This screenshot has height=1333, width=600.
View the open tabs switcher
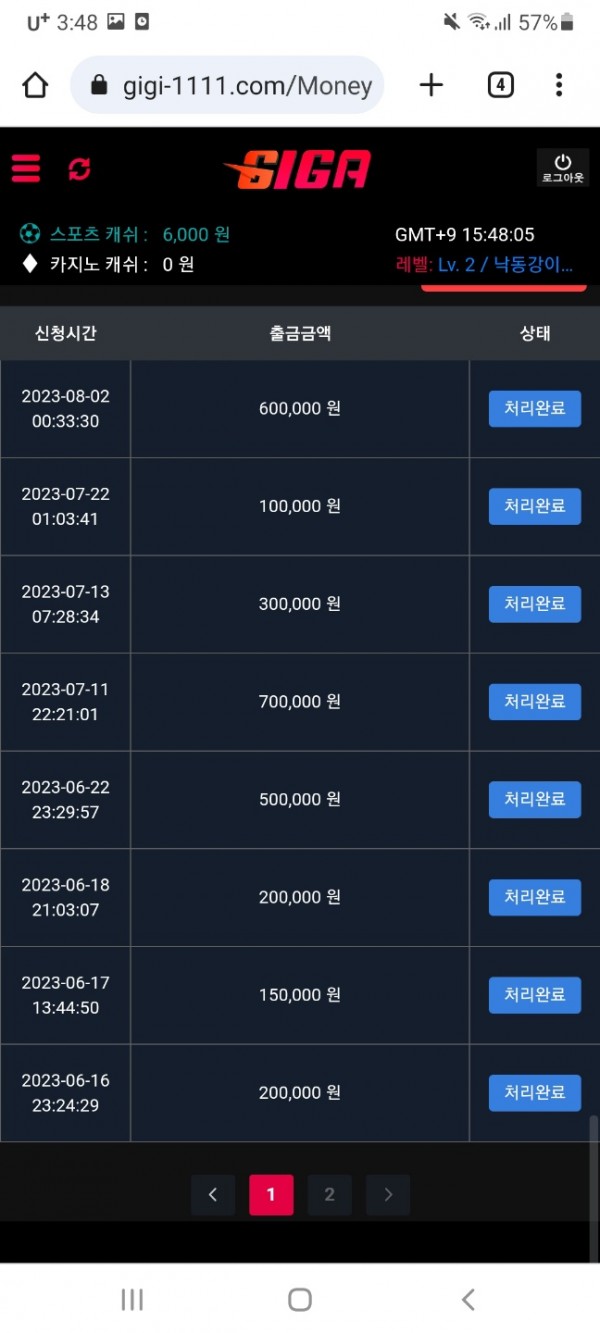tap(500, 86)
